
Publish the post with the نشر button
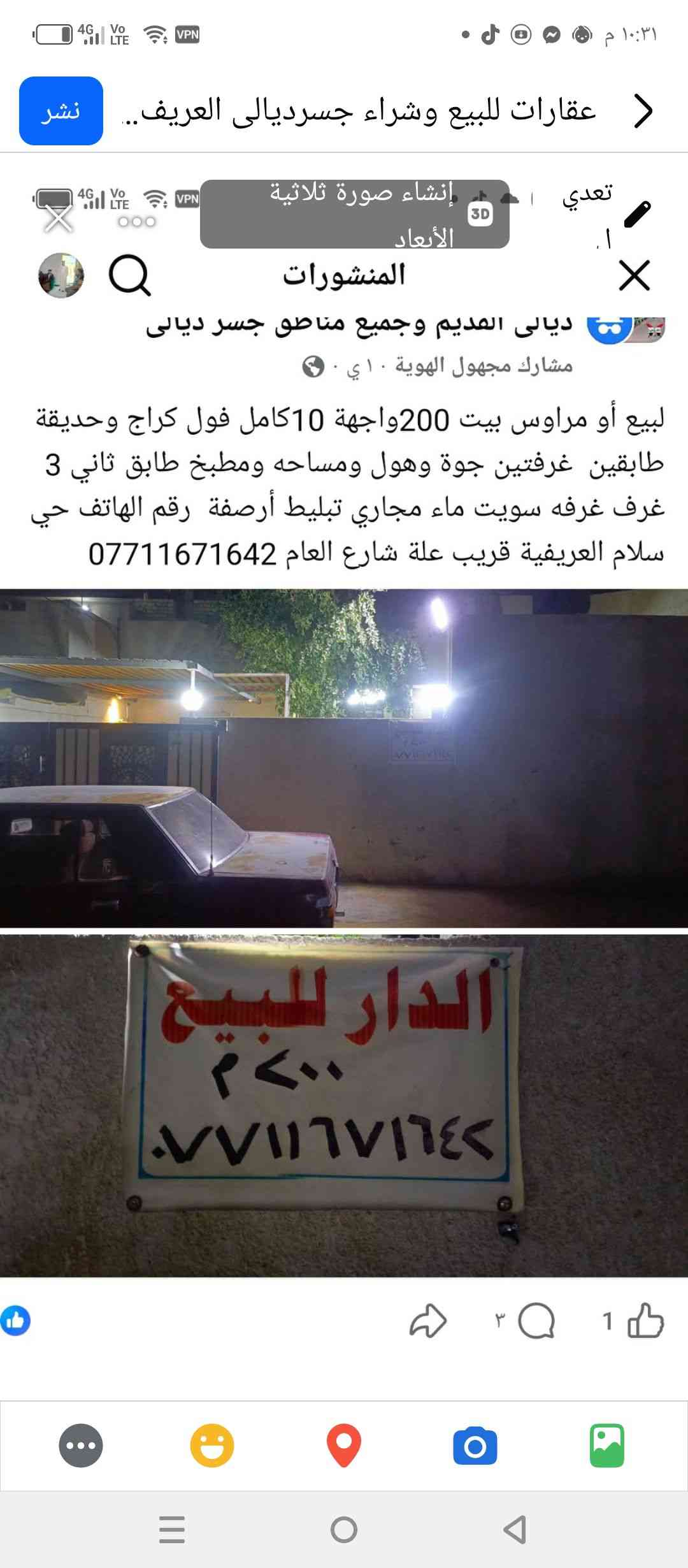coord(61,111)
